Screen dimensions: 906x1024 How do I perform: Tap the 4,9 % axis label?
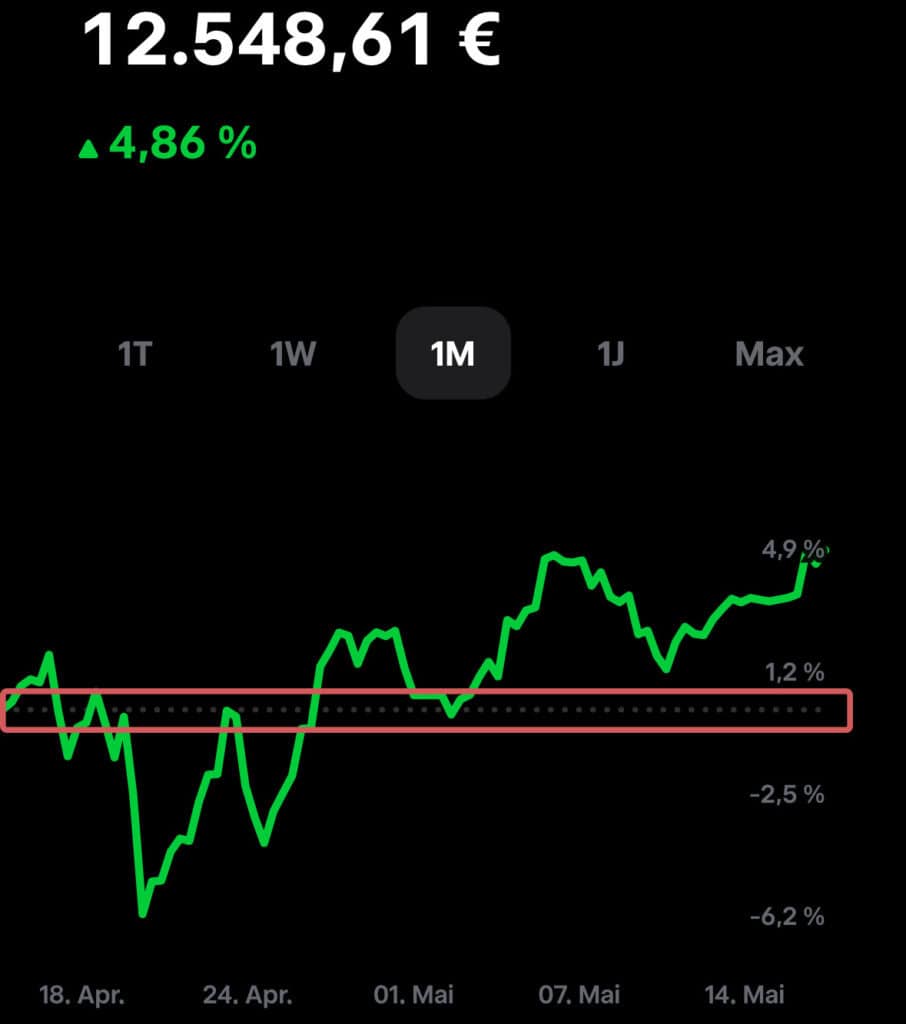(x=792, y=549)
